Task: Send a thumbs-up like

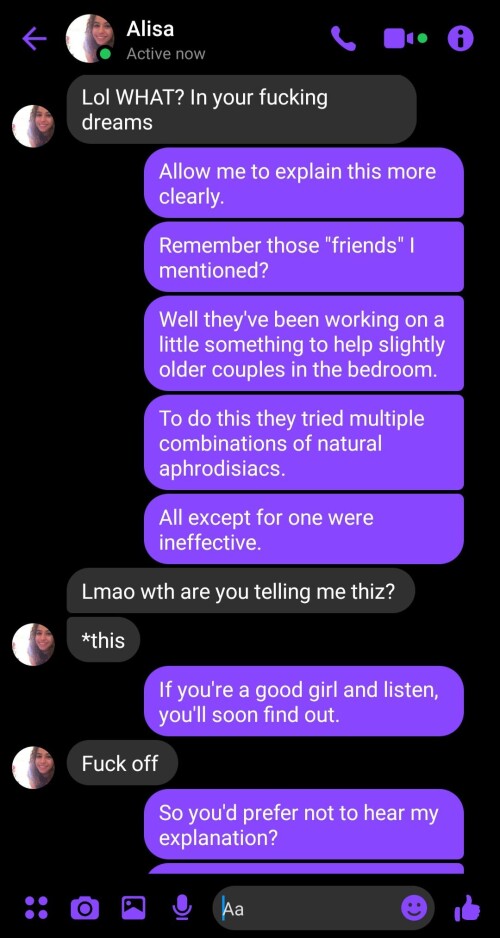Action: (x=467, y=907)
